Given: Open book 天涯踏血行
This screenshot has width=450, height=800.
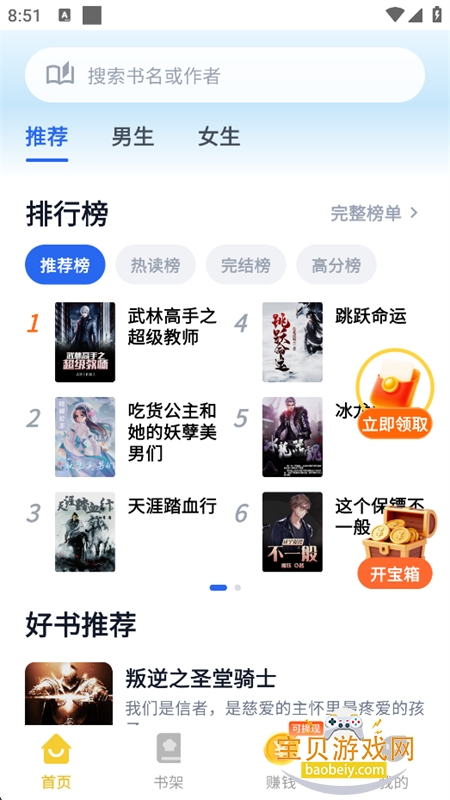Looking at the screenshot, I should (136, 532).
